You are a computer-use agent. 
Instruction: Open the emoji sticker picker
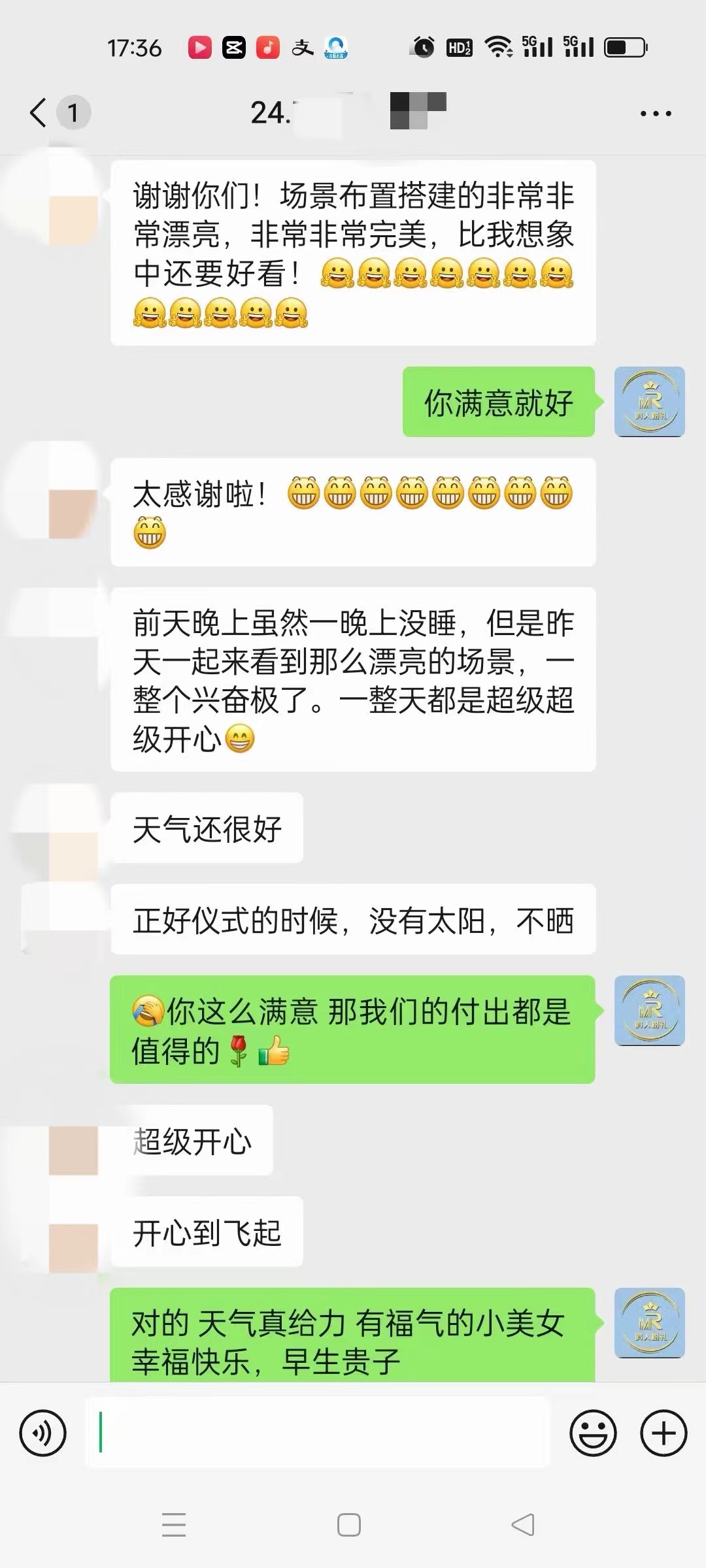pyautogui.click(x=593, y=1433)
